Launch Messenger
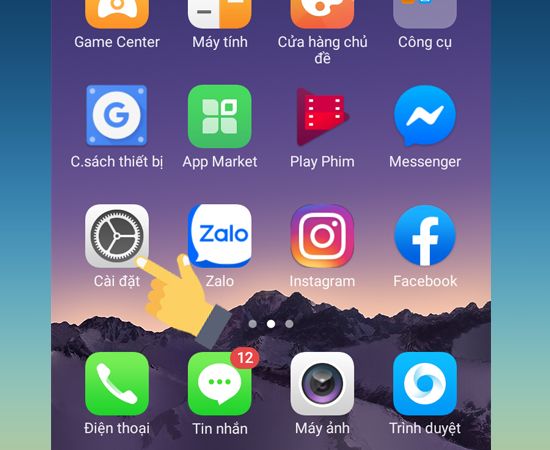This screenshot has width=550, height=450. point(425,116)
